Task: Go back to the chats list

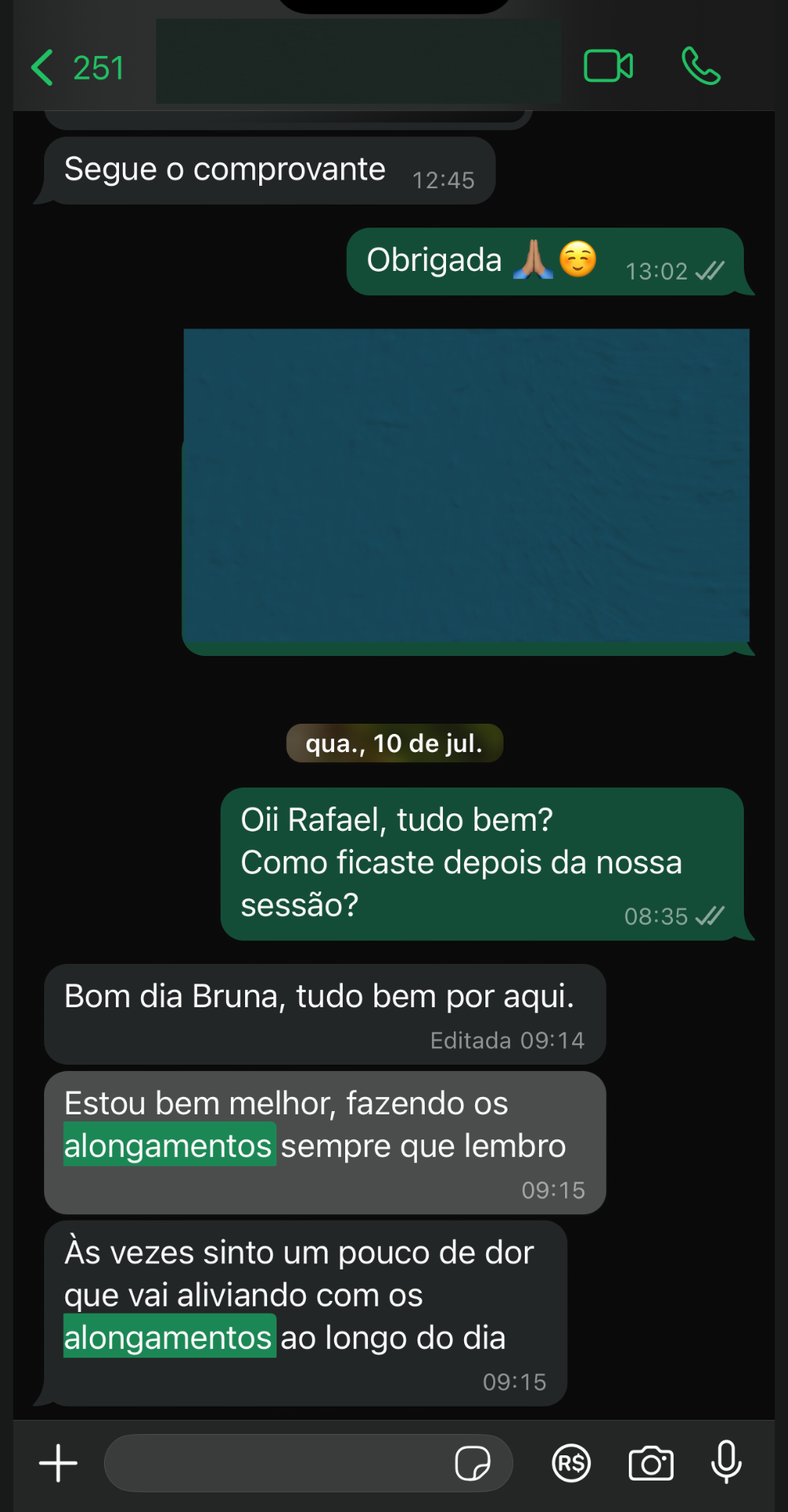Action: (x=75, y=68)
